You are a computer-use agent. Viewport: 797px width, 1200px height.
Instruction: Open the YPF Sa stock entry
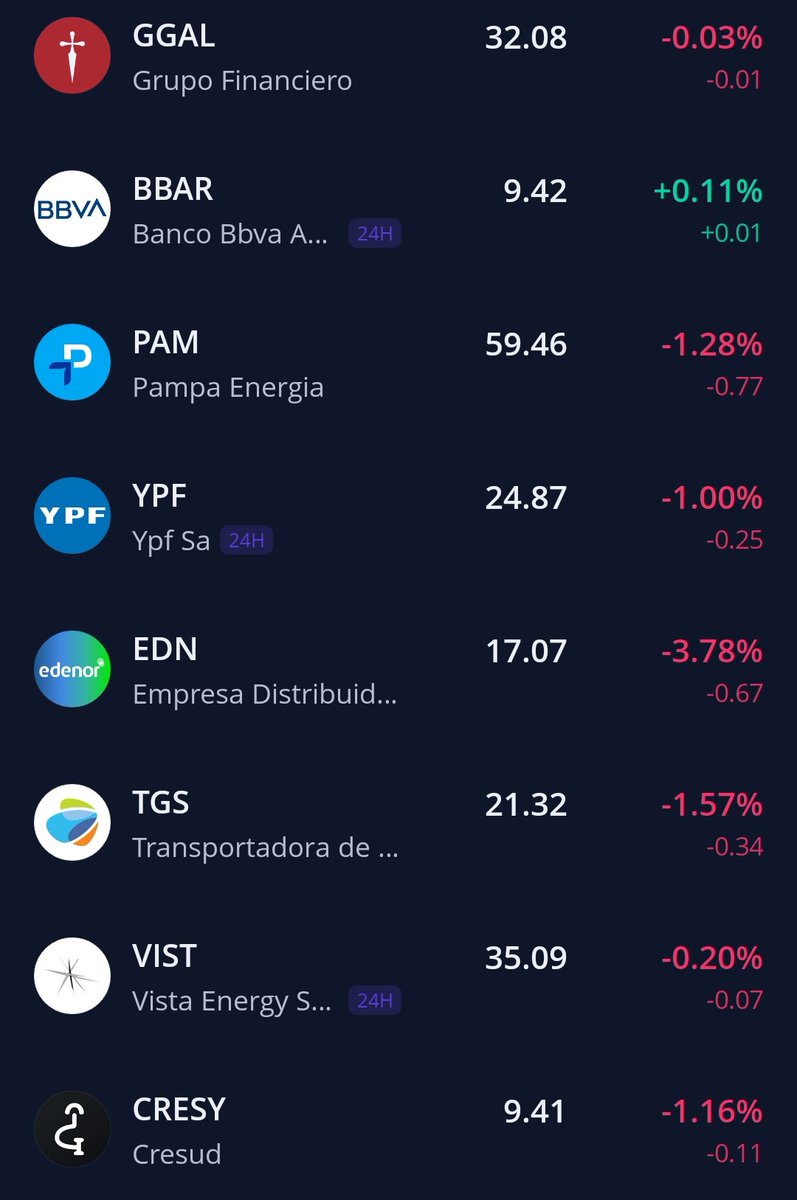point(398,517)
